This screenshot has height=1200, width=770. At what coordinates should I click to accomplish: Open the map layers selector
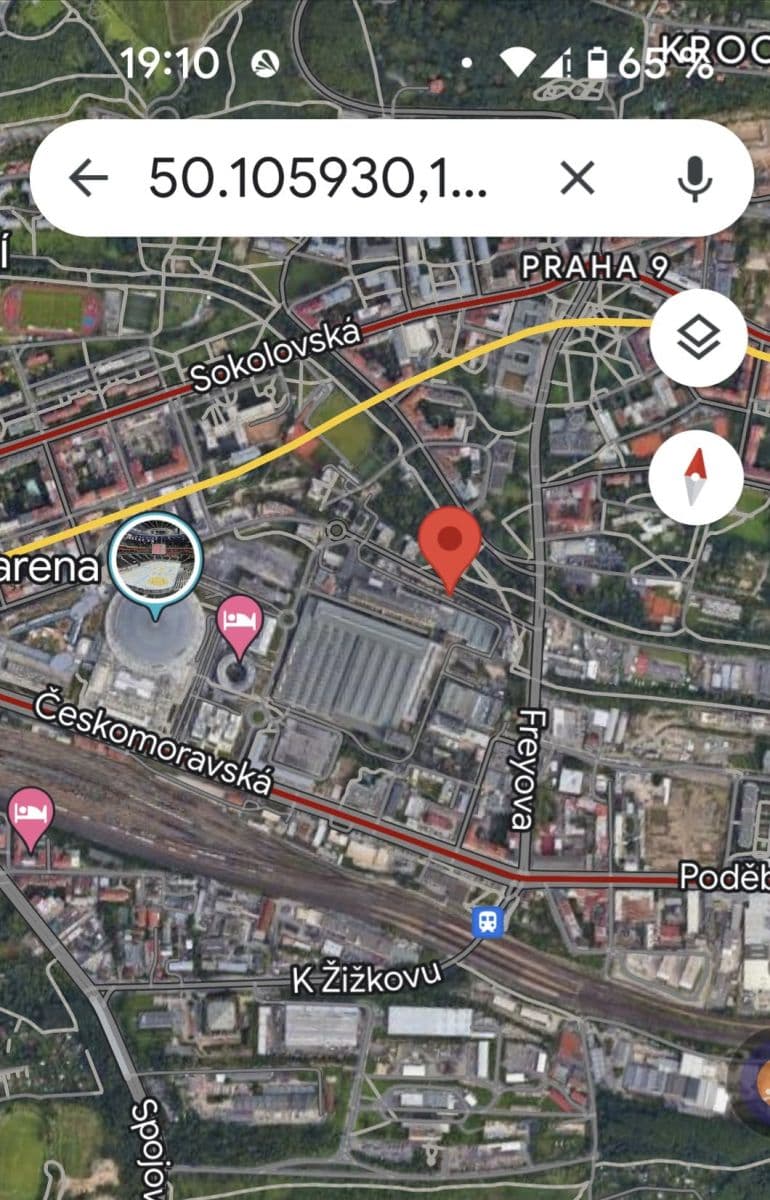(x=697, y=339)
